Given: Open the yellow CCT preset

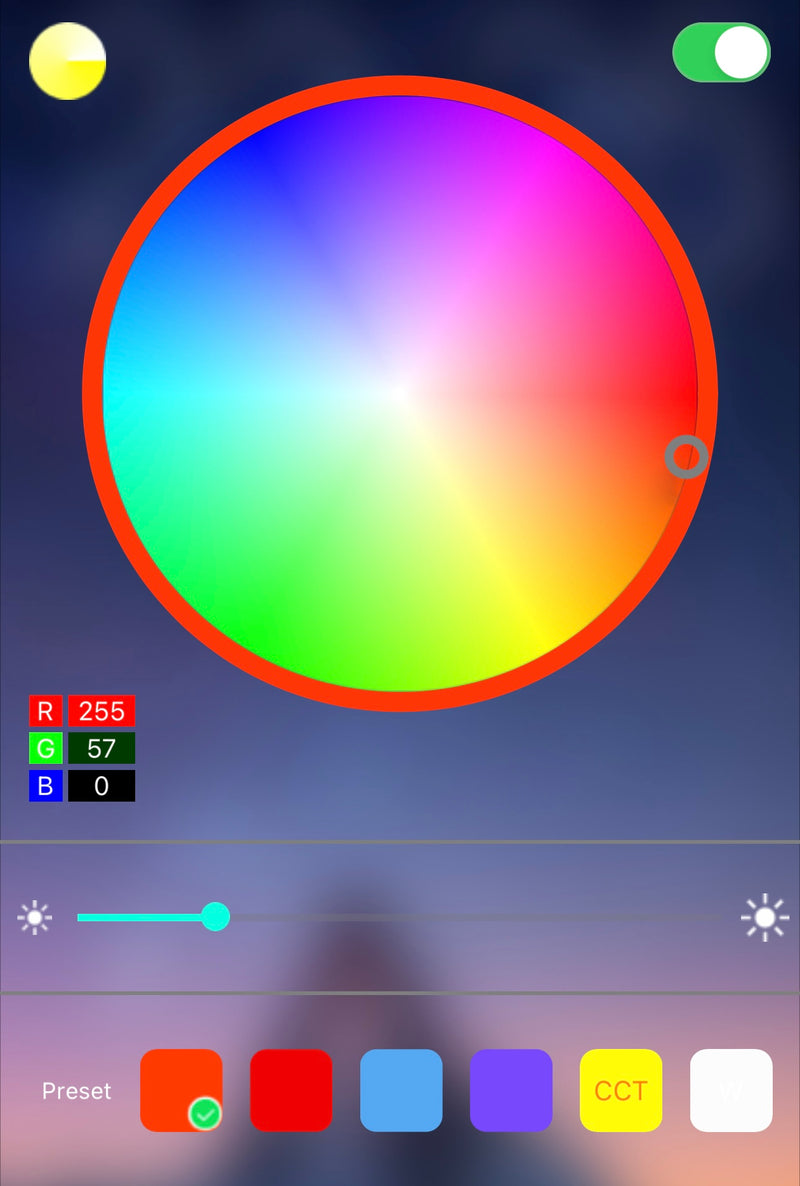Looking at the screenshot, I should (621, 1090).
